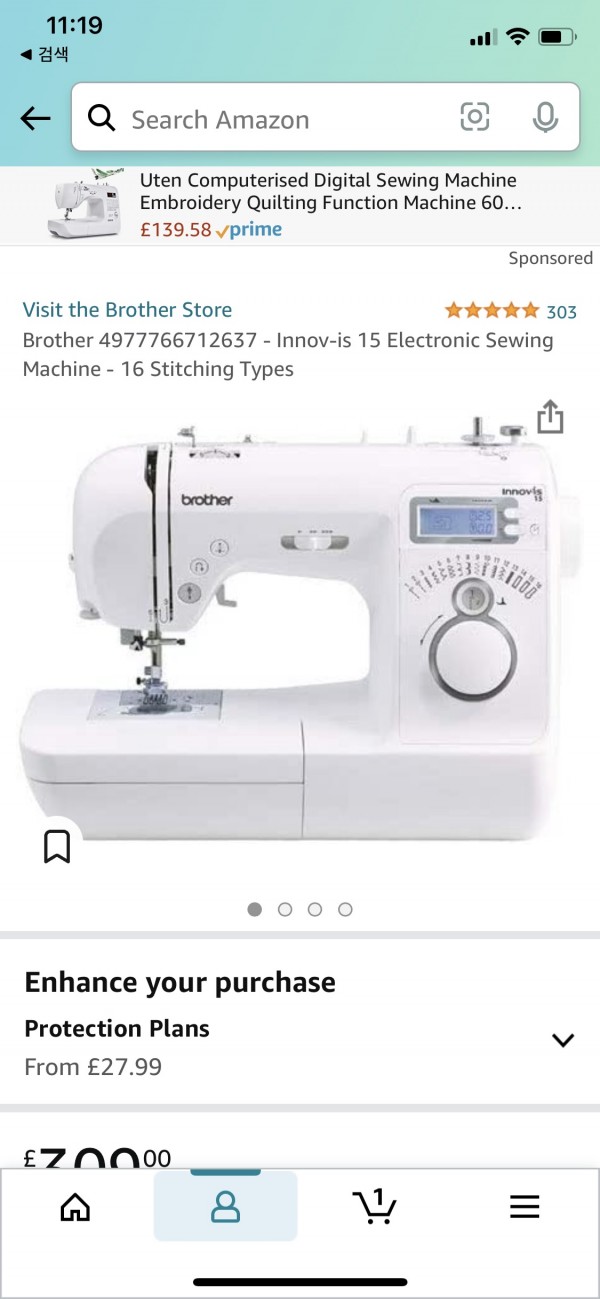This screenshot has width=600, height=1299.
Task: Start voice search with the microphone
Action: pyautogui.click(x=545, y=118)
